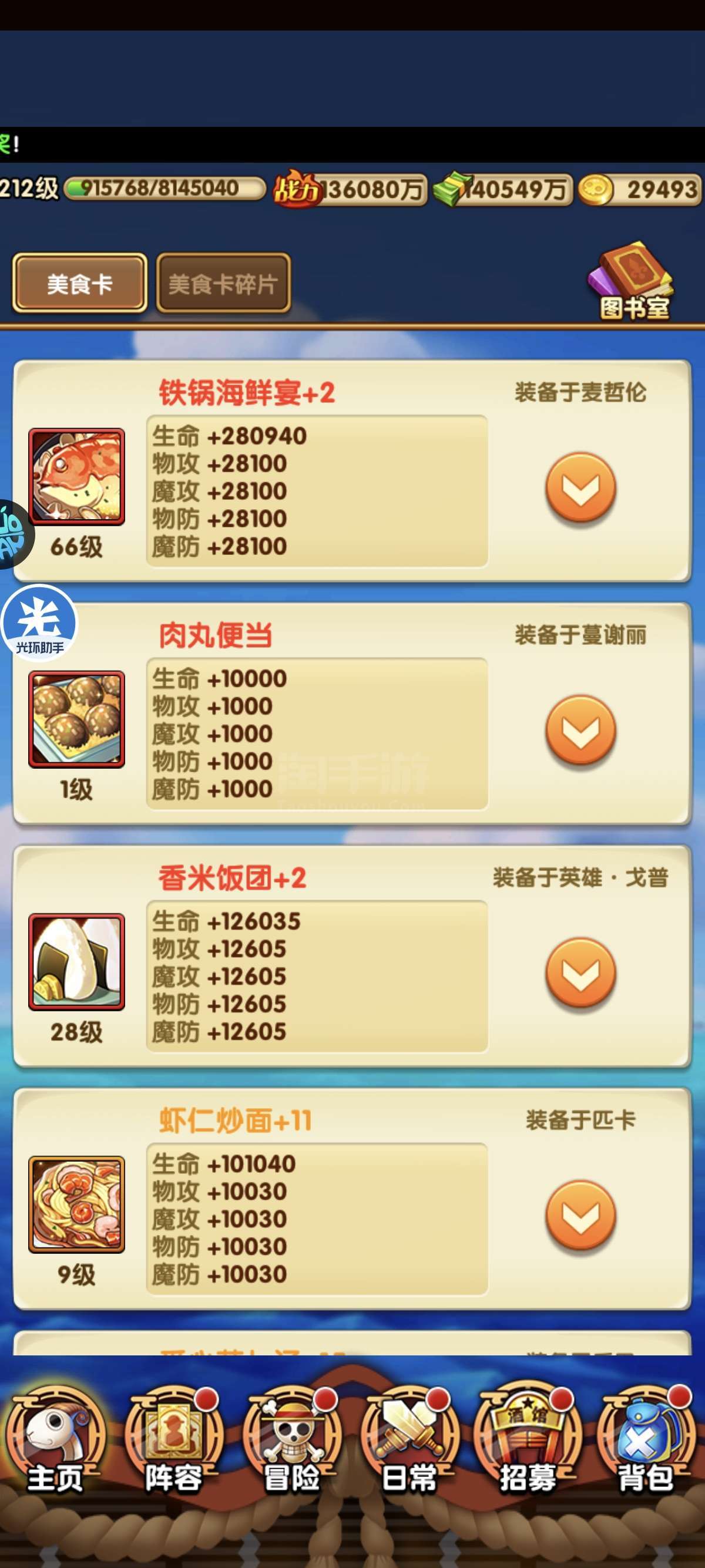This screenshot has height=1568, width=705.
Task: Open the 冒险 adventure tab
Action: point(291,1440)
